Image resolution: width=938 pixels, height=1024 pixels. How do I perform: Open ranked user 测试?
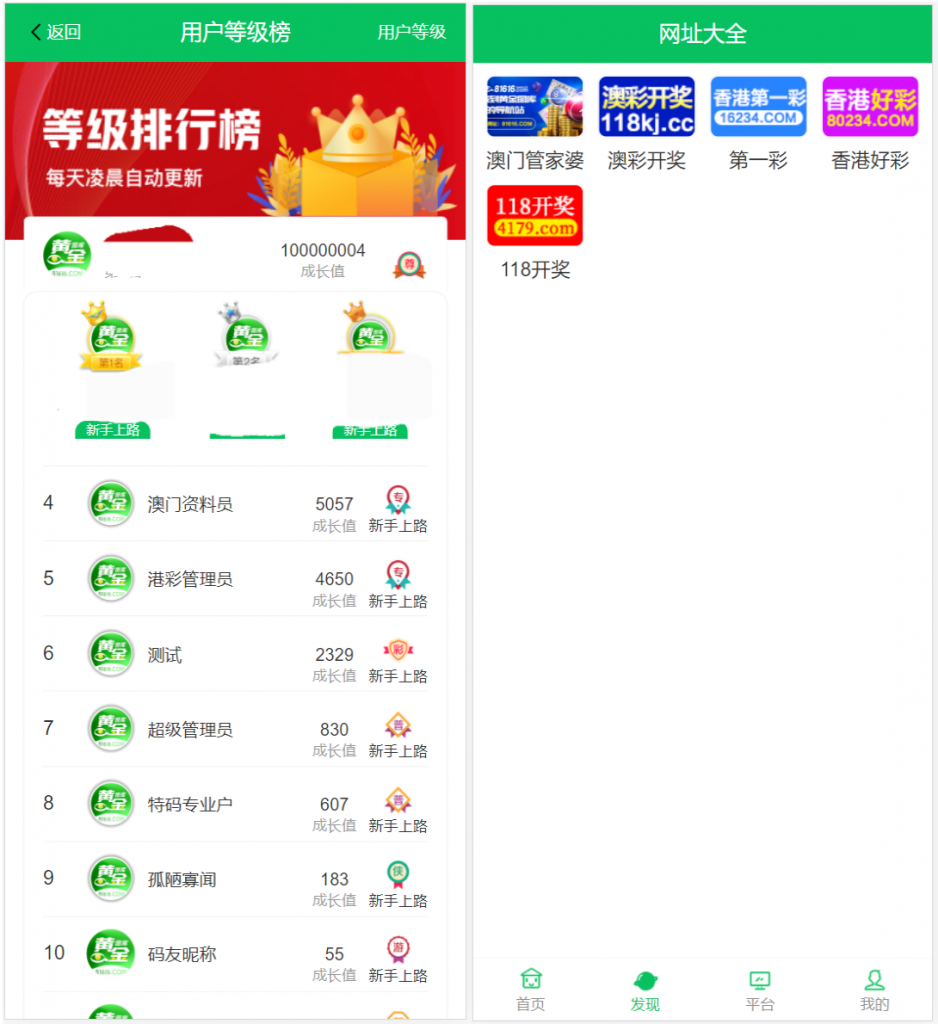(165, 655)
